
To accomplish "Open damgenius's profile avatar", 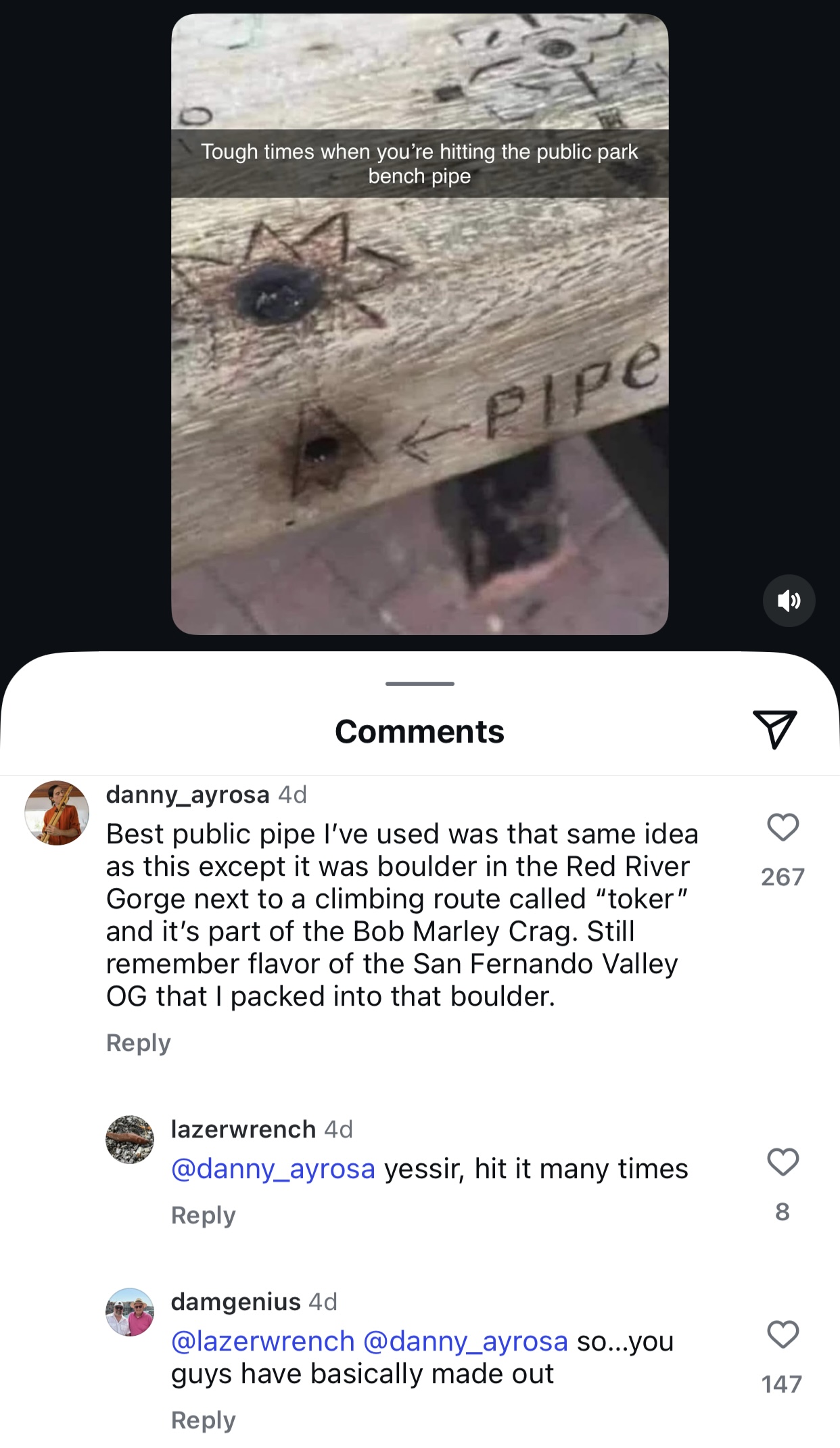I will [x=130, y=1312].
